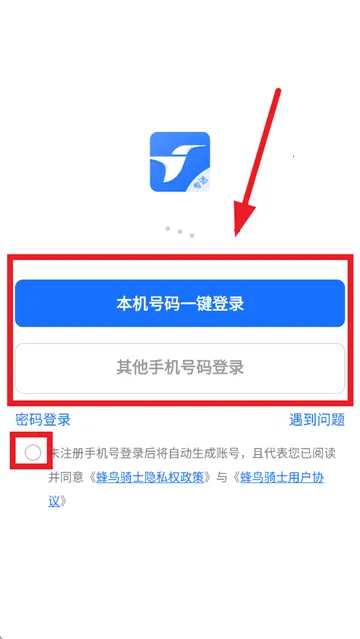The image size is (360, 639).
Task: Log in with 本机号码一键登录 button
Action: 180,303
